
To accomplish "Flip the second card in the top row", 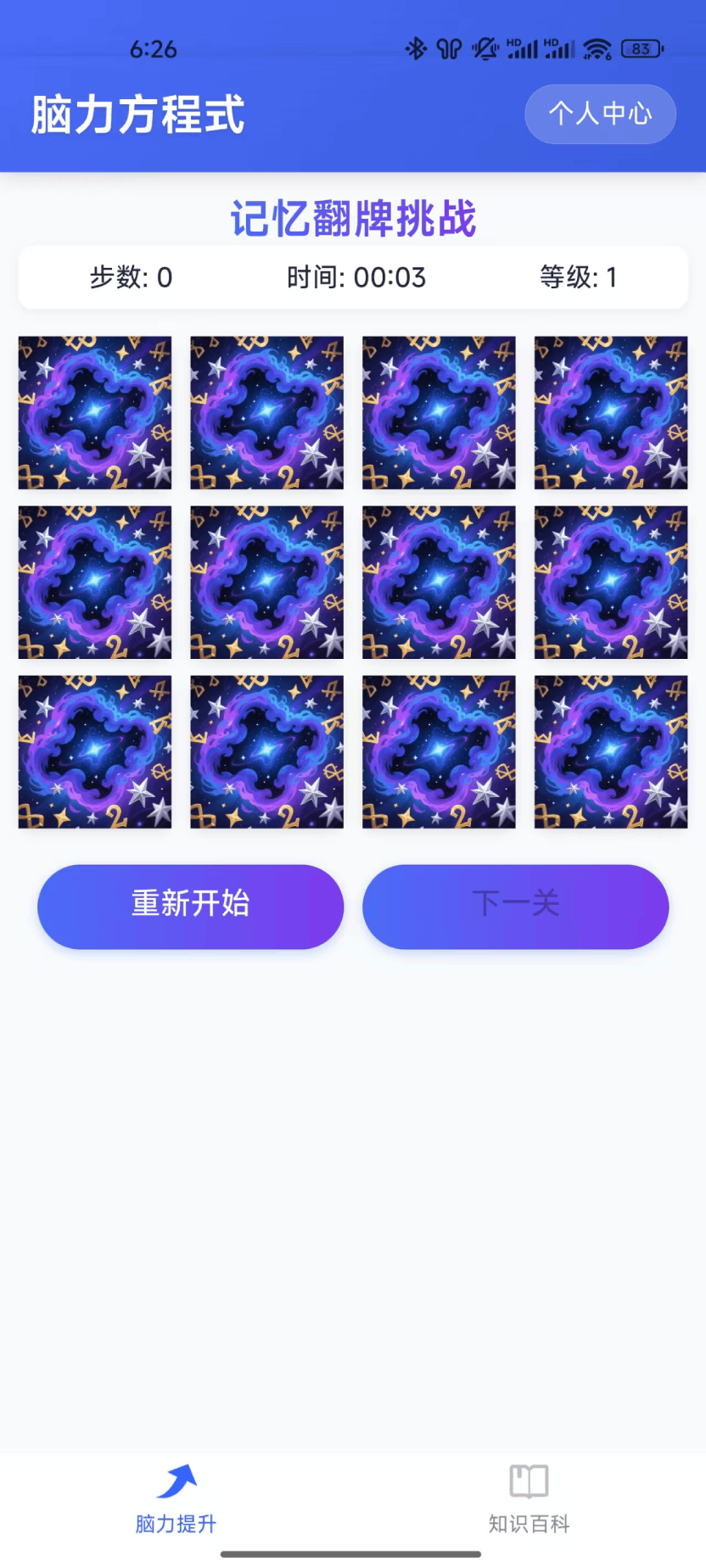I will click(x=266, y=413).
